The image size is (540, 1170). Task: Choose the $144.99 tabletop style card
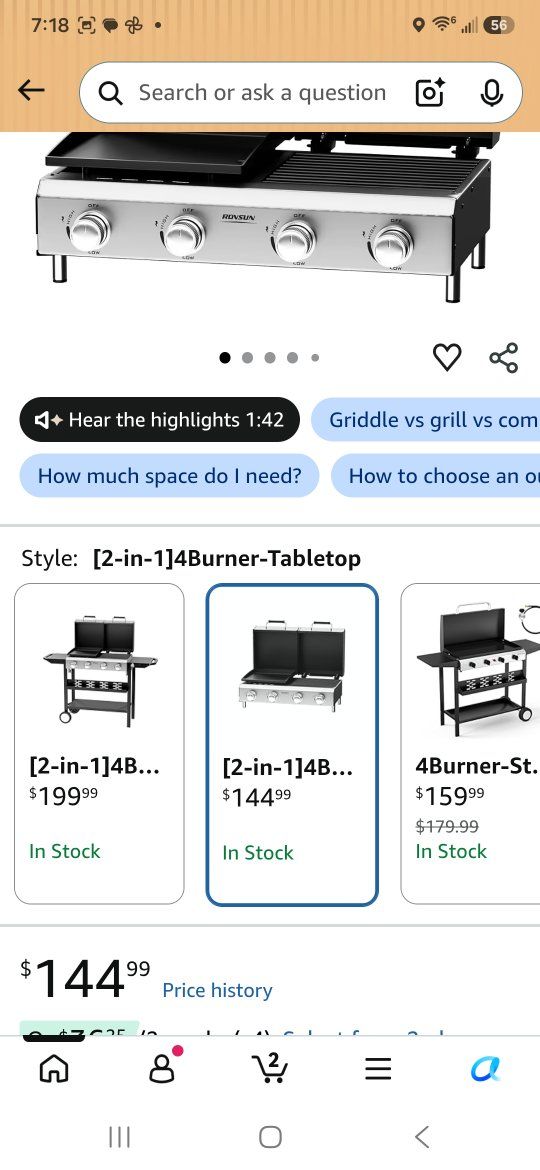[292, 745]
